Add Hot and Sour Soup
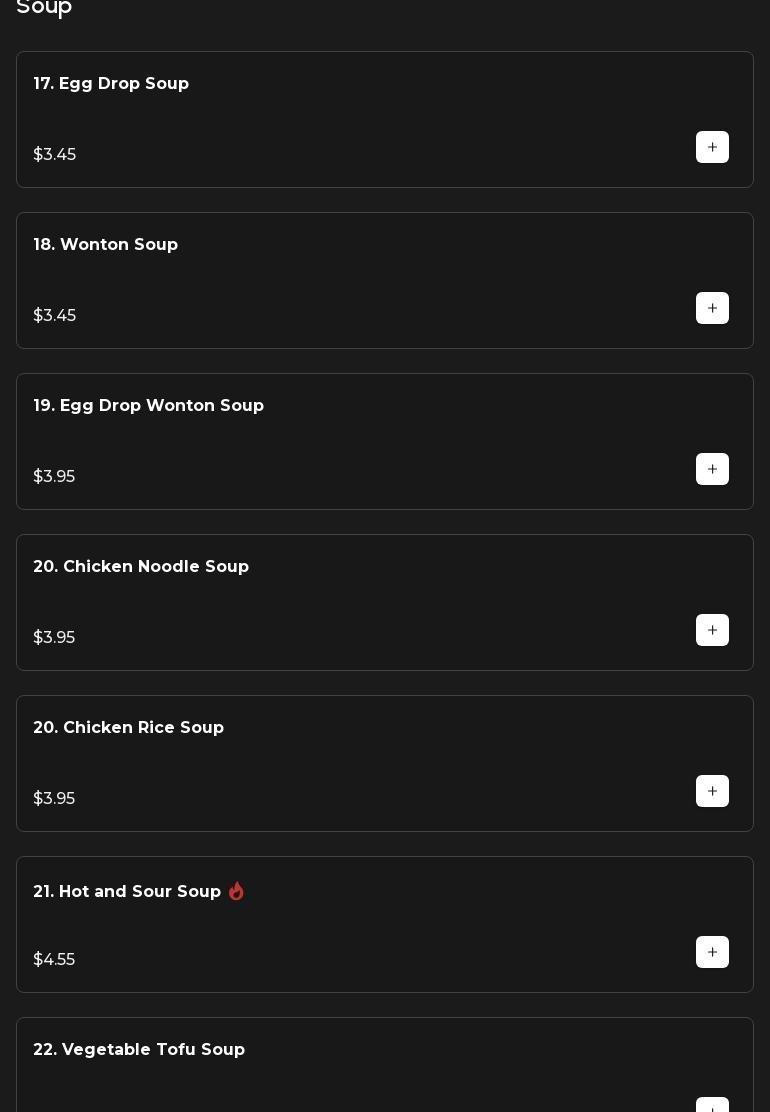This screenshot has width=770, height=1112. (712, 952)
